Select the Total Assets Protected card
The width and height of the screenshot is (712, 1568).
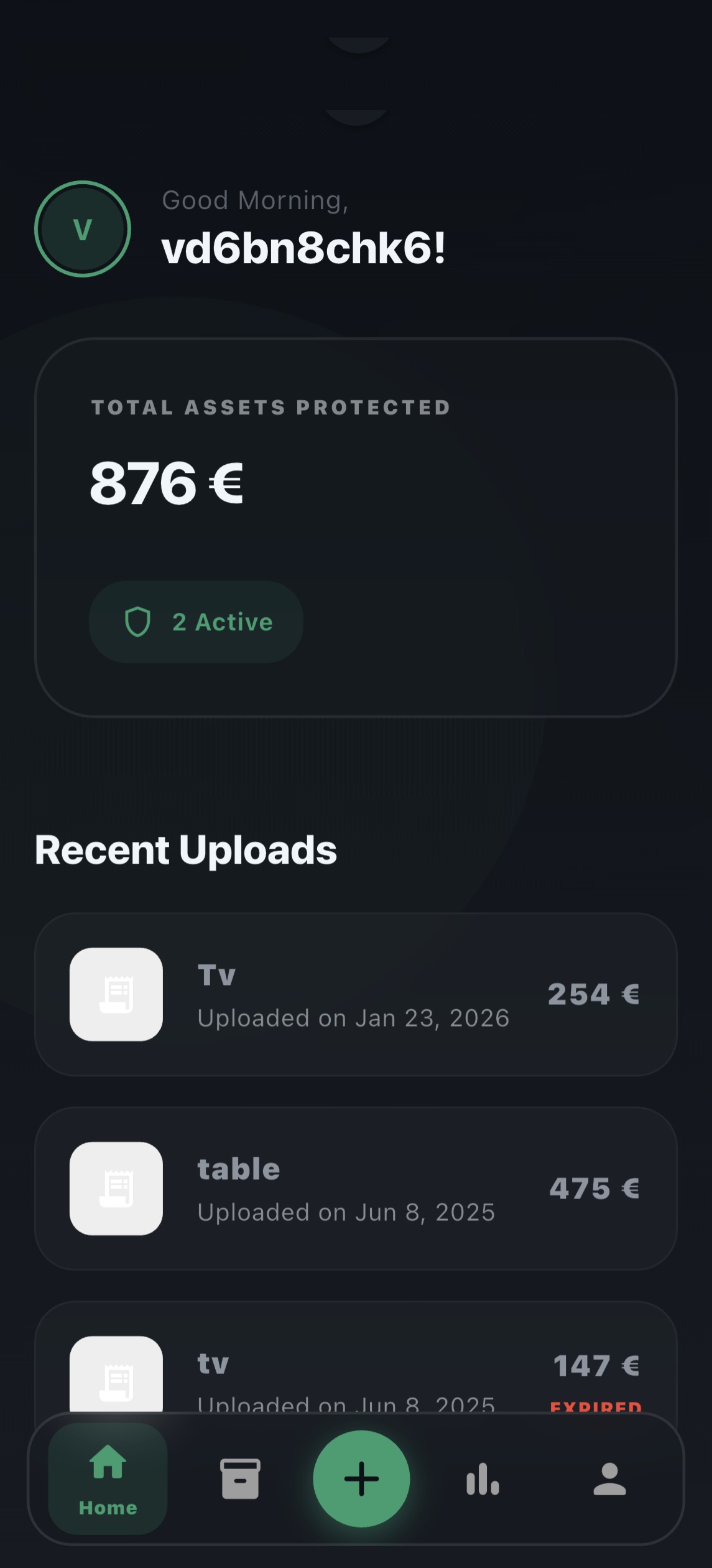(356, 529)
